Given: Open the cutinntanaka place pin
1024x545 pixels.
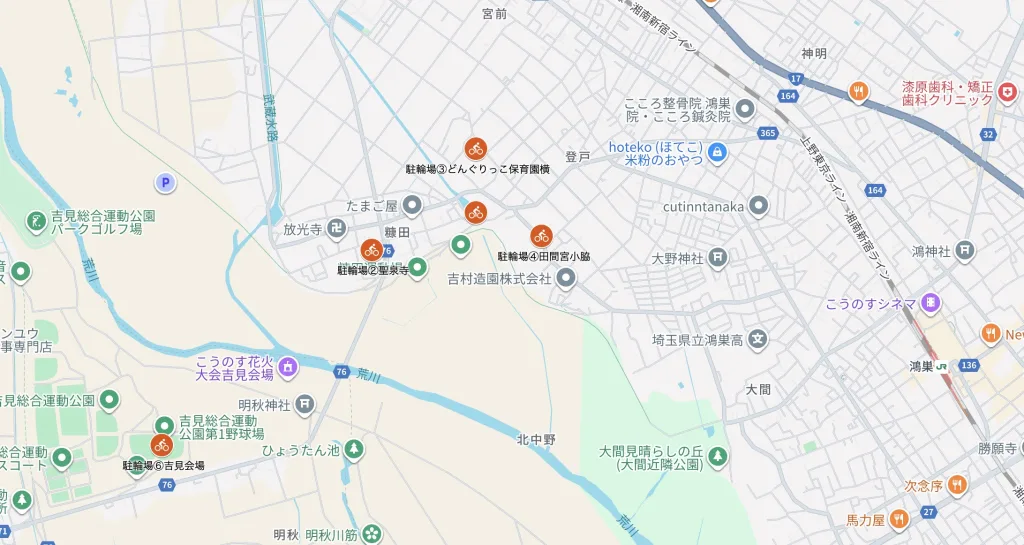Looking at the screenshot, I should coord(758,207).
